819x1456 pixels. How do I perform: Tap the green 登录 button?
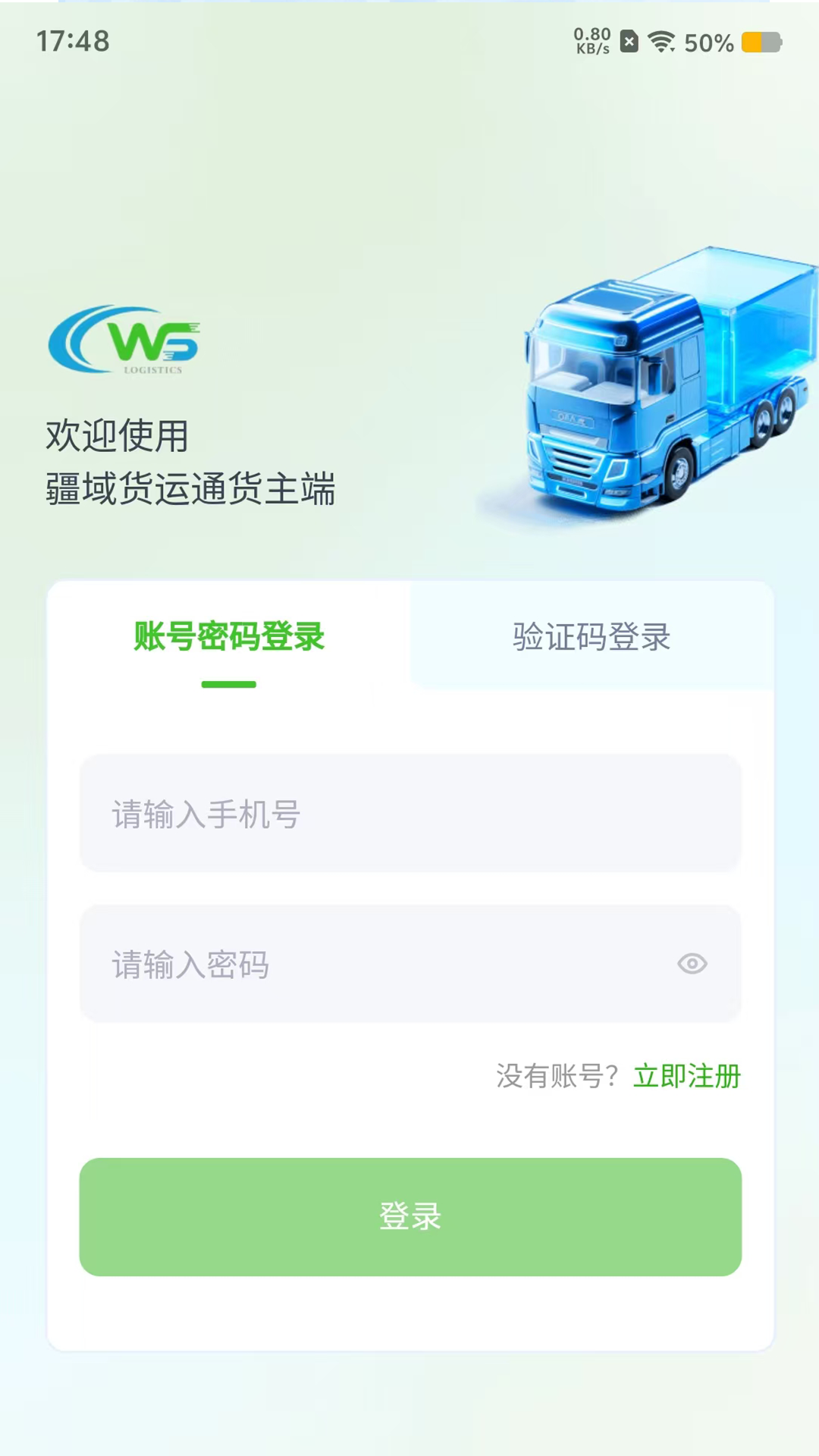pos(410,1217)
